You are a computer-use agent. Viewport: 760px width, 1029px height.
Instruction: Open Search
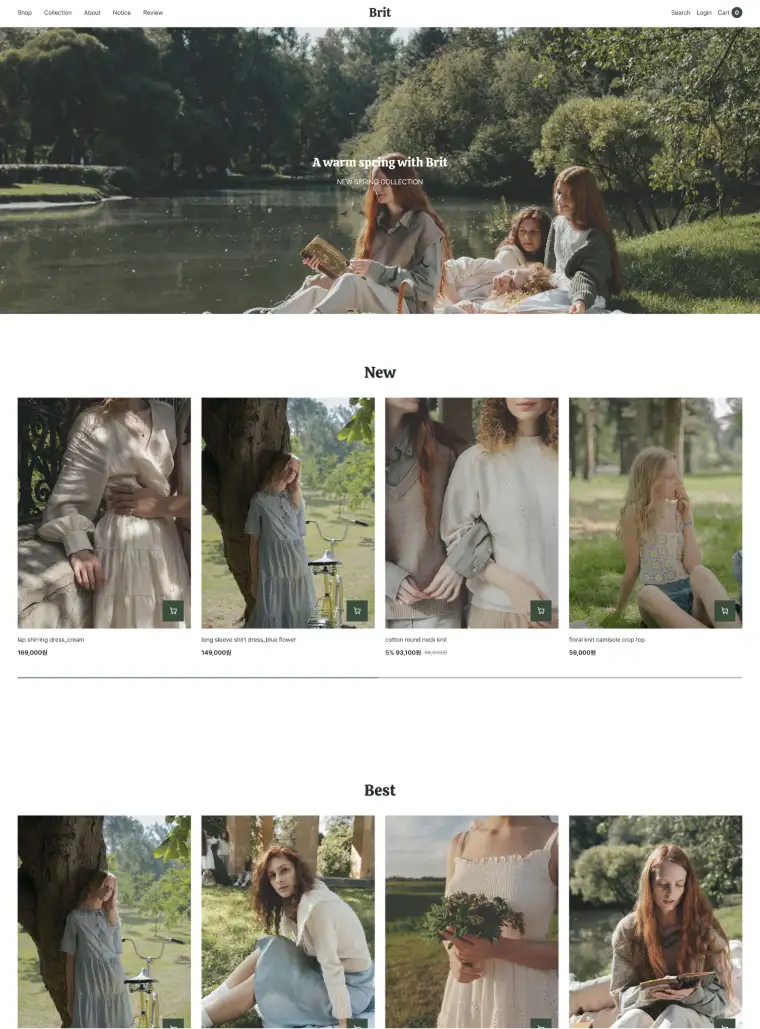point(680,13)
